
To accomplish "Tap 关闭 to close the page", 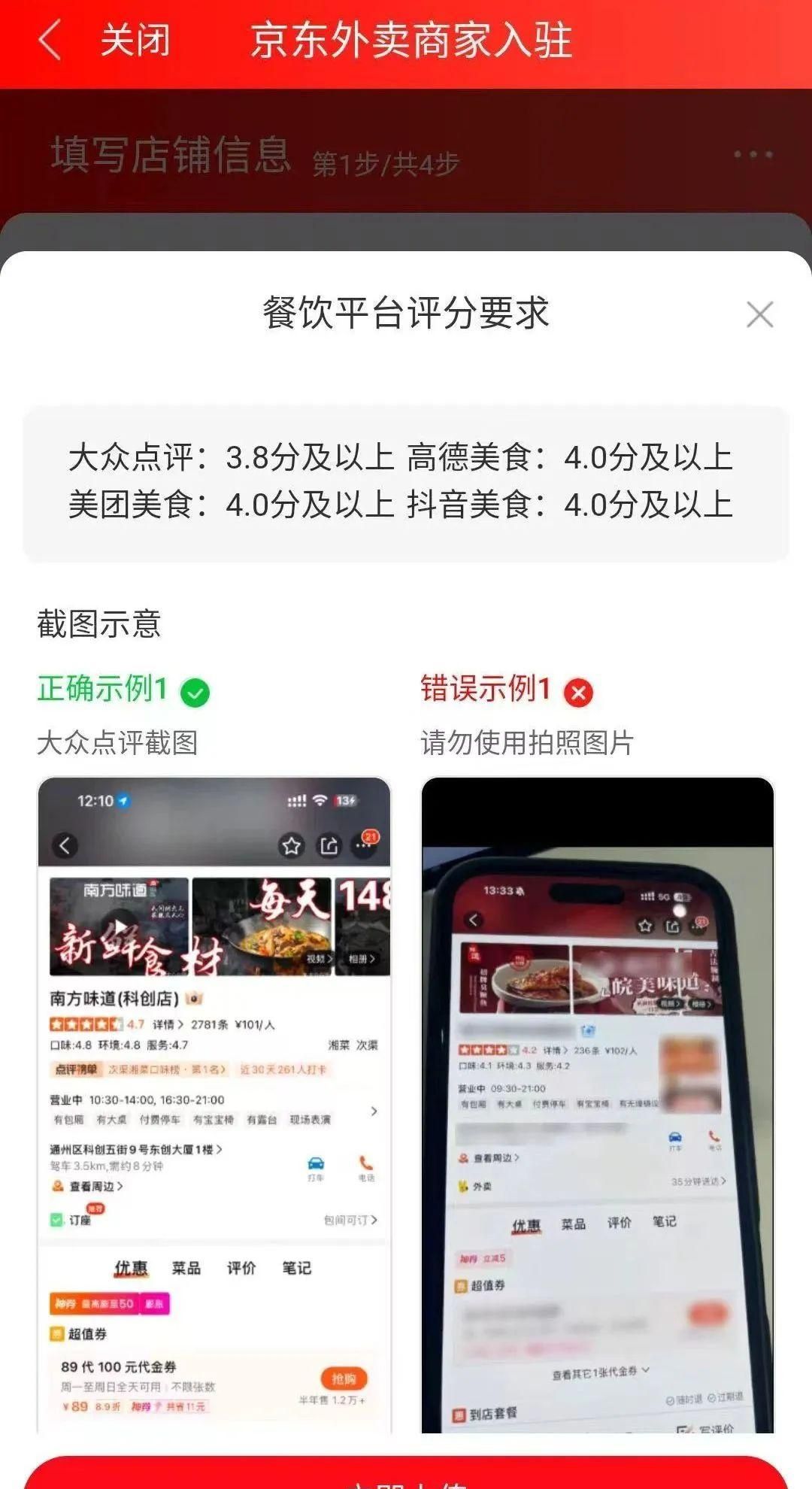I will coord(135,41).
